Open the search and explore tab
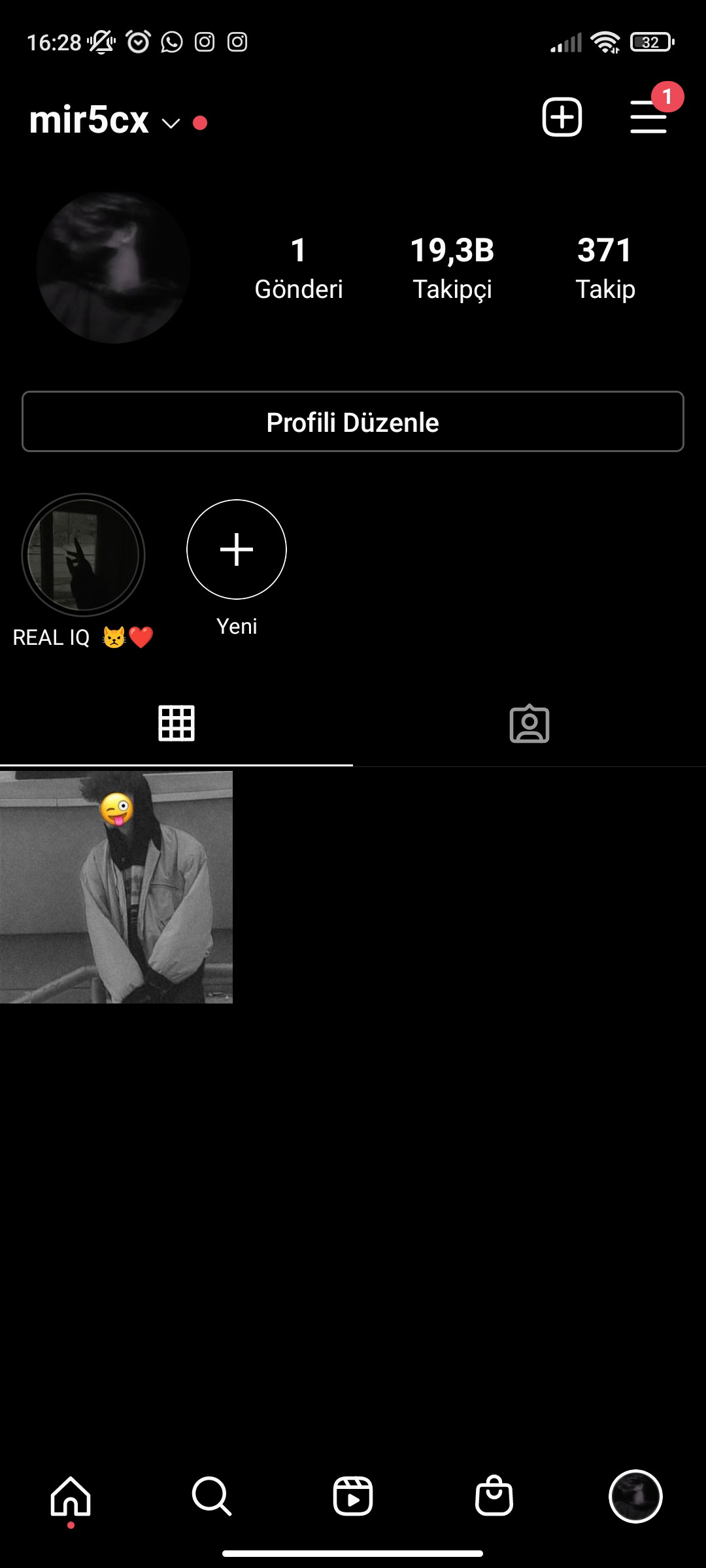 tap(212, 1496)
